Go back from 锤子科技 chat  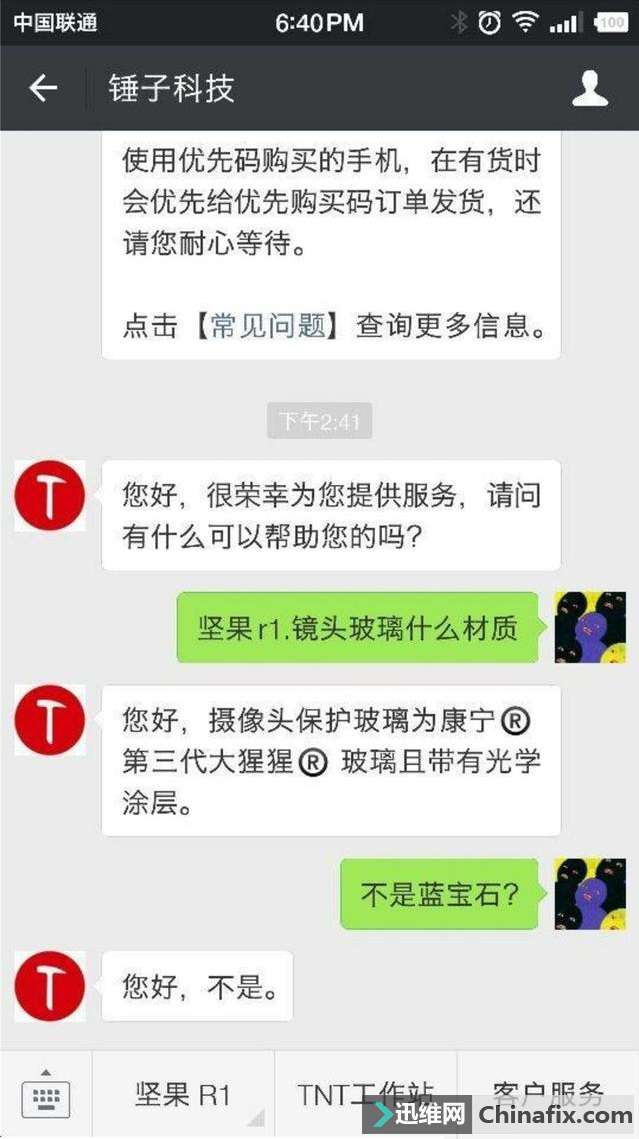click(x=43, y=89)
